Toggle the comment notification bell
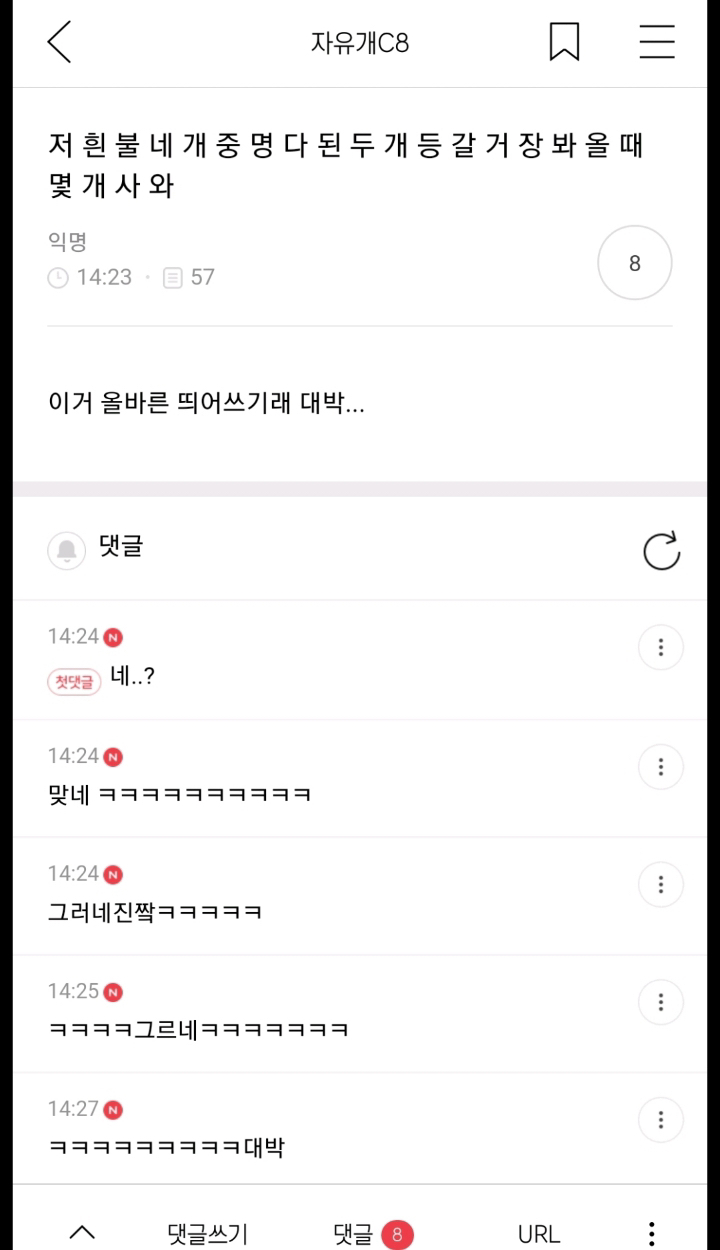720x1250 pixels. click(67, 550)
